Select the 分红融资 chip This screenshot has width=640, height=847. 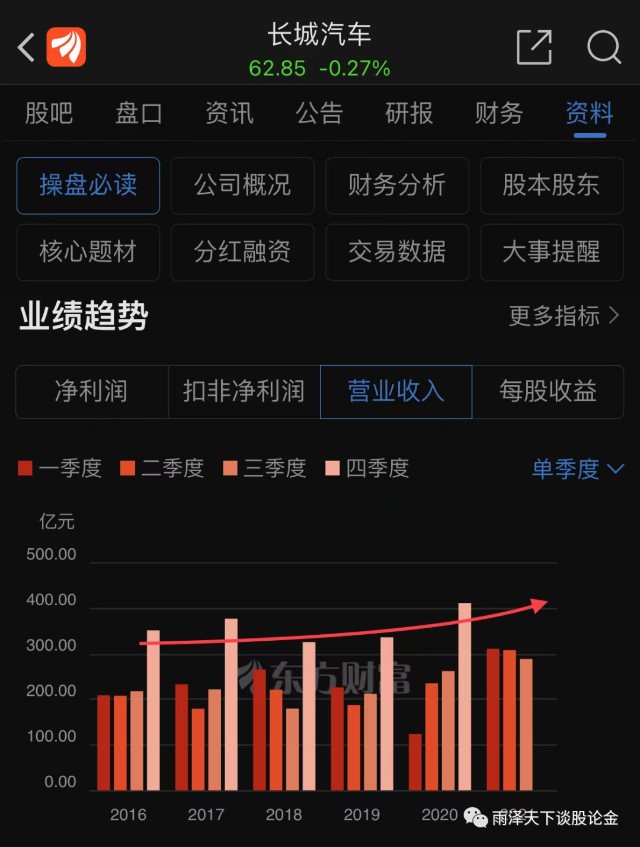tap(242, 252)
